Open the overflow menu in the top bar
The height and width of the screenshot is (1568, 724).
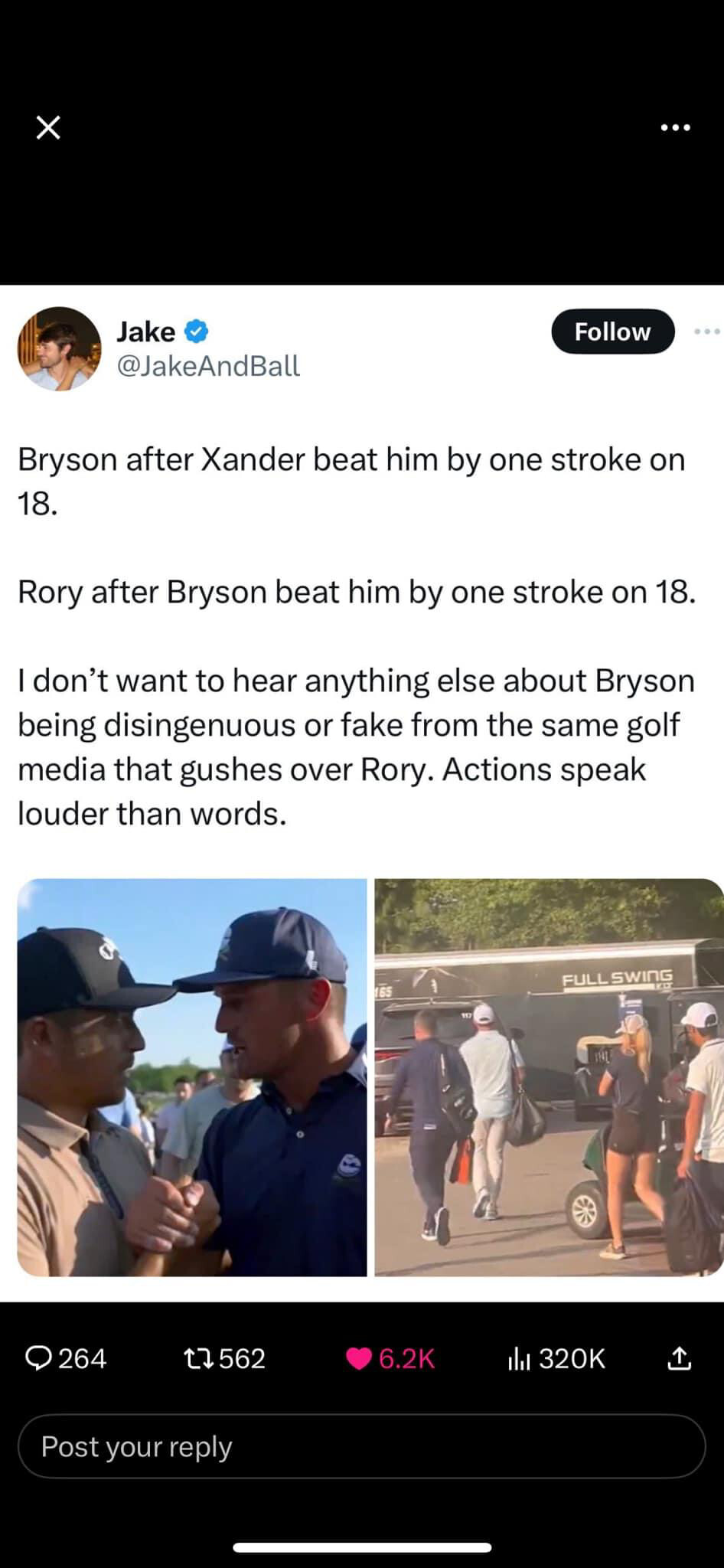click(677, 128)
